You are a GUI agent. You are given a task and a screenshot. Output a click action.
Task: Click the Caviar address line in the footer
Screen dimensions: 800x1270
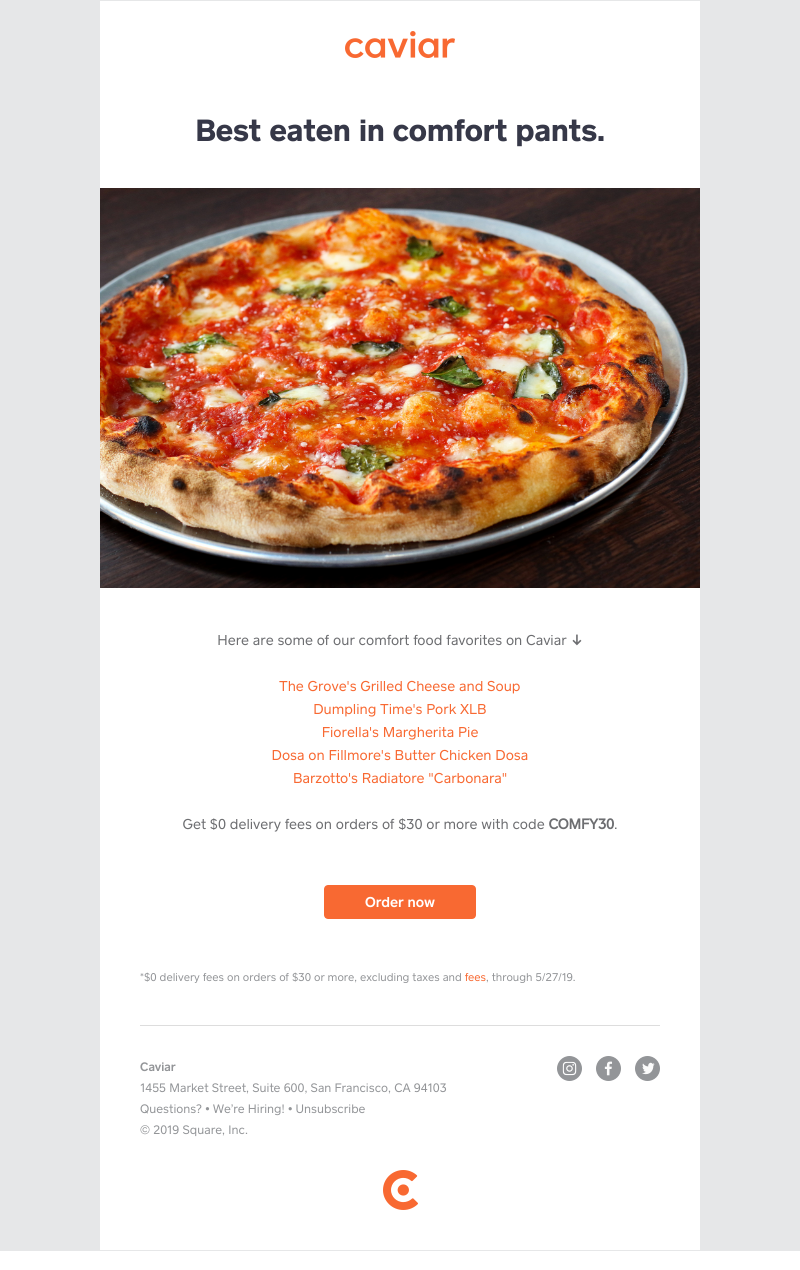[x=292, y=1087]
